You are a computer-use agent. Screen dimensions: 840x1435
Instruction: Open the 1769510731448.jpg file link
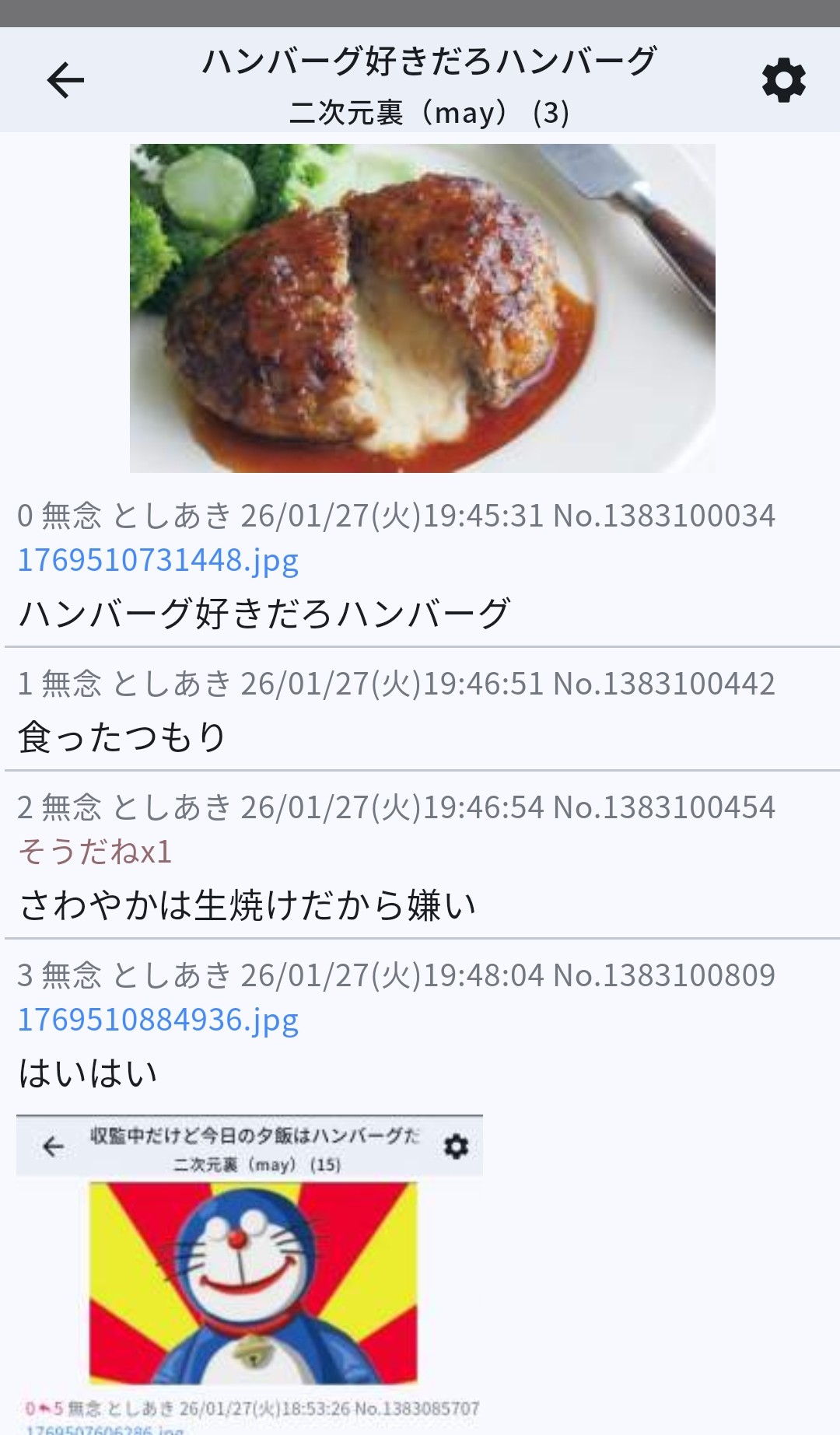[158, 560]
